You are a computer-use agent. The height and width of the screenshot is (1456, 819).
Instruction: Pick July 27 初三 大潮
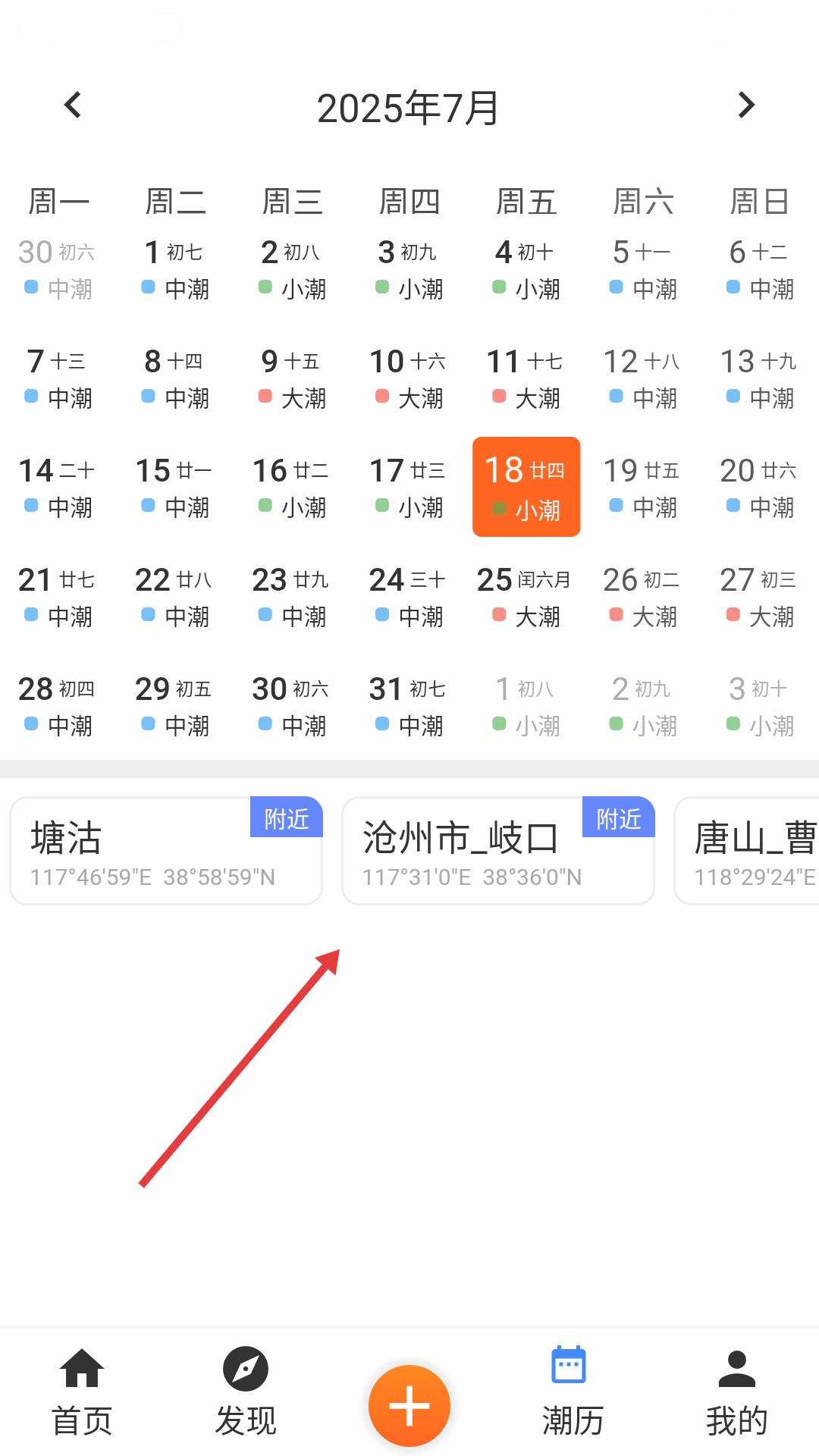pos(760,596)
